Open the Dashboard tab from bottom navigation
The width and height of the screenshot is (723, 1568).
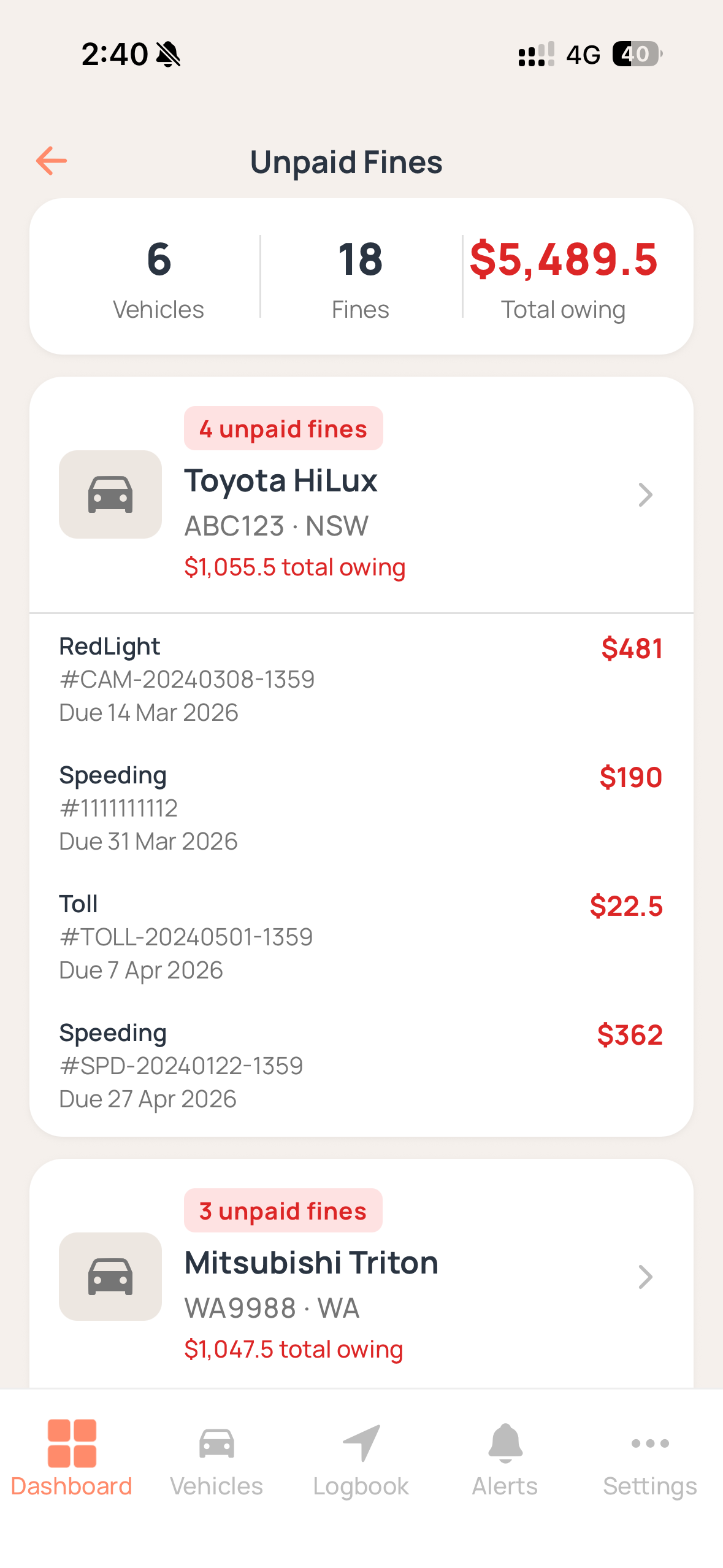[71, 1466]
